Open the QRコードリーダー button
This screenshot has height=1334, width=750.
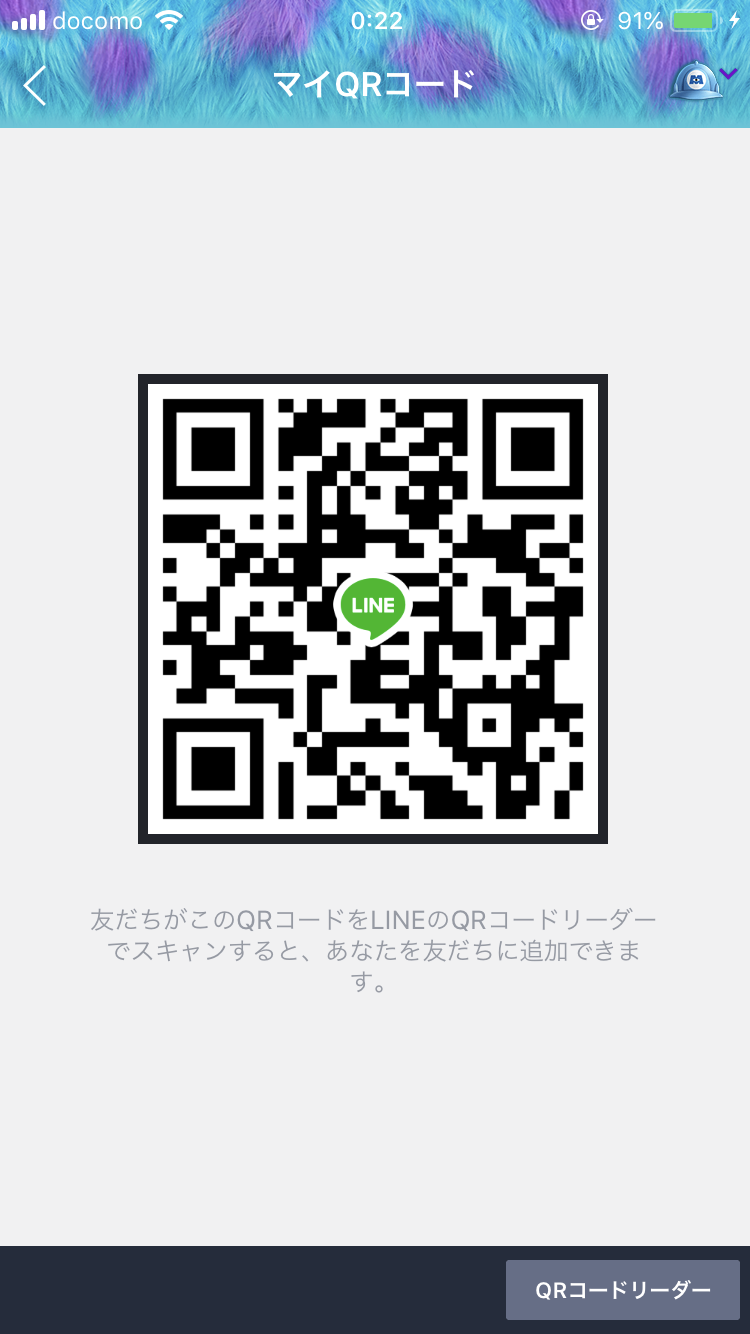622,1290
